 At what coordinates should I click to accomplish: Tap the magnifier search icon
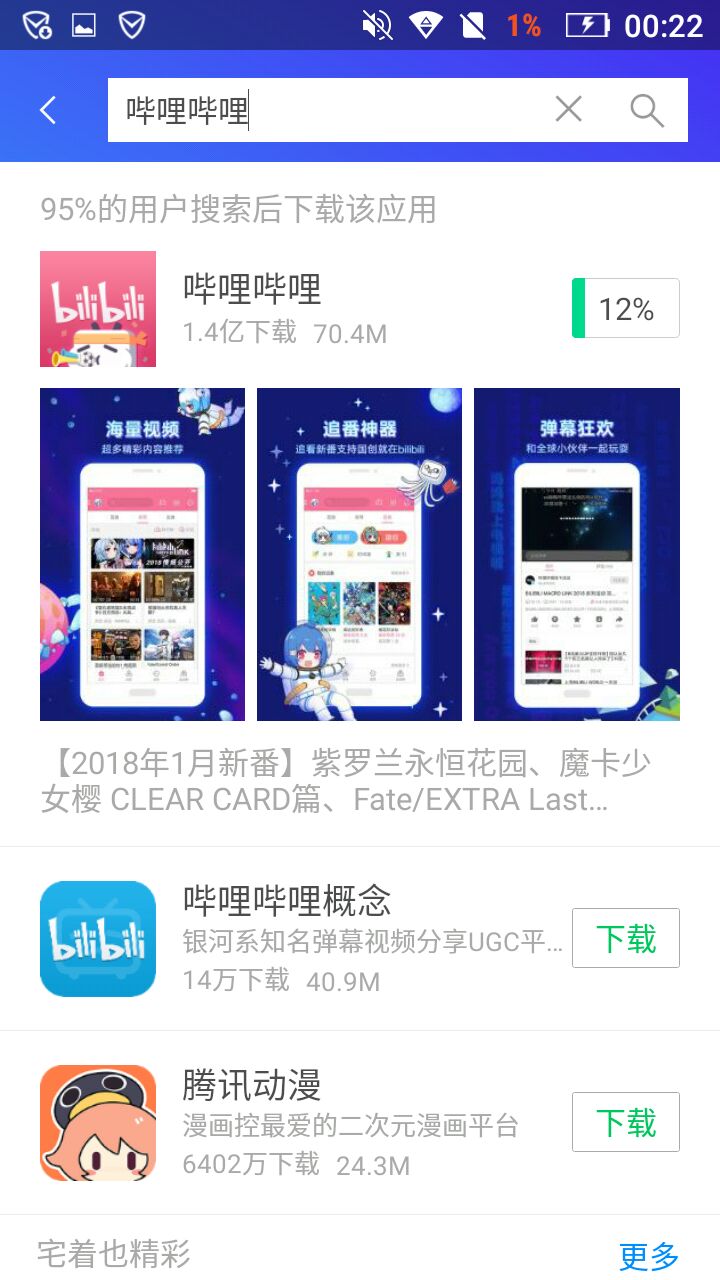[647, 110]
